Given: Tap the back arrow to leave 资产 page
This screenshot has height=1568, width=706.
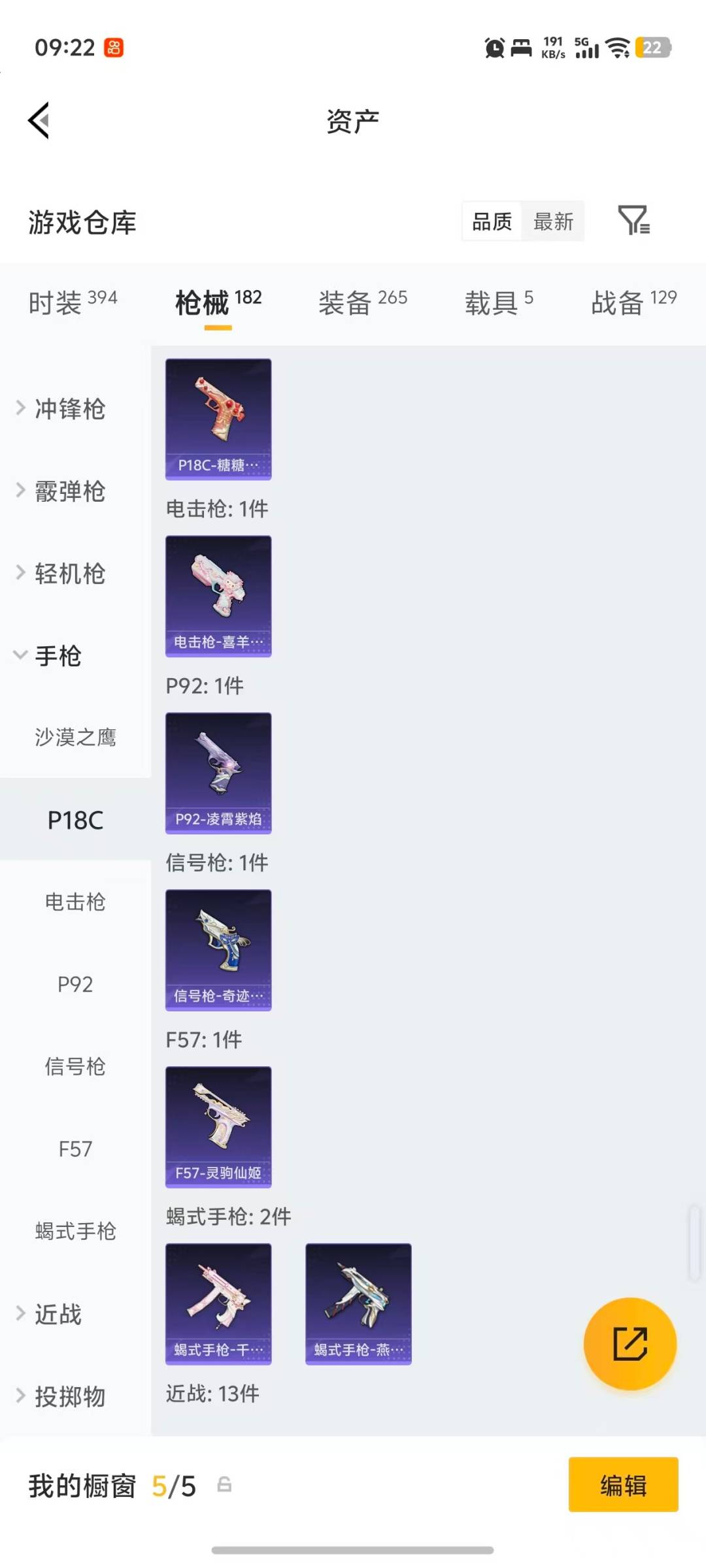Looking at the screenshot, I should tap(38, 120).
